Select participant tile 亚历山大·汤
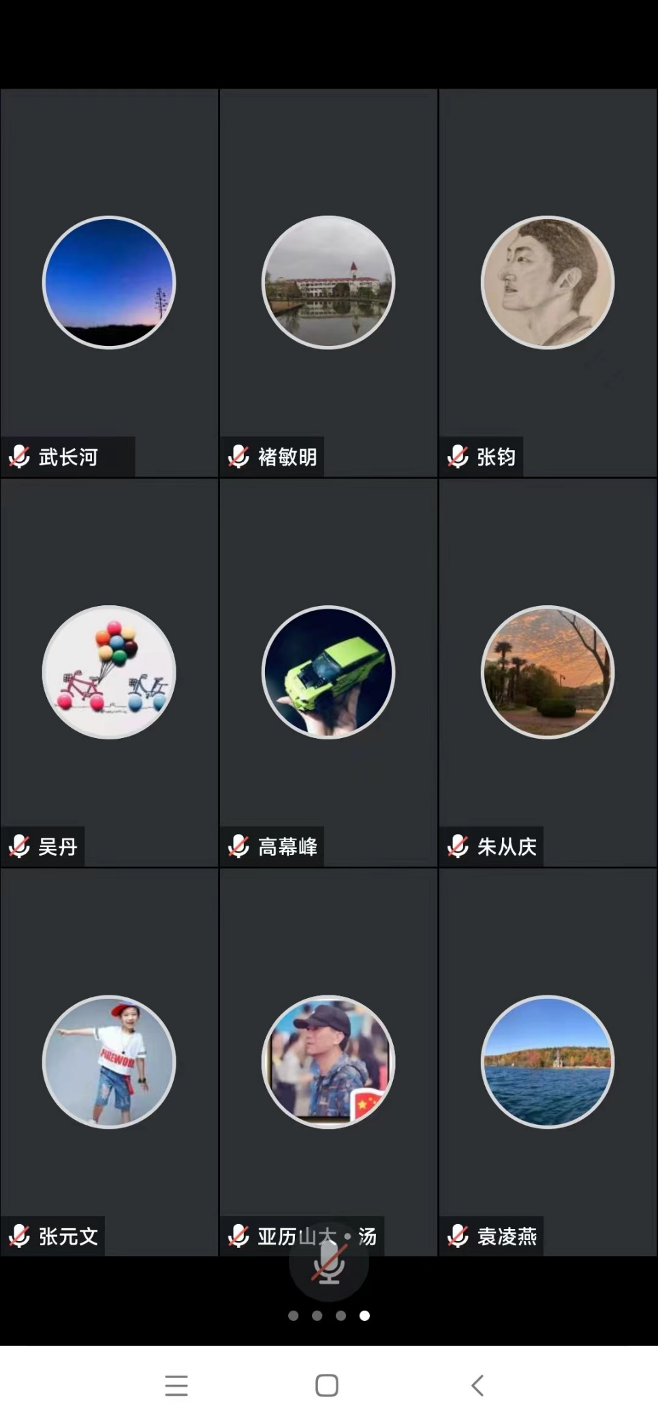 (x=328, y=1062)
